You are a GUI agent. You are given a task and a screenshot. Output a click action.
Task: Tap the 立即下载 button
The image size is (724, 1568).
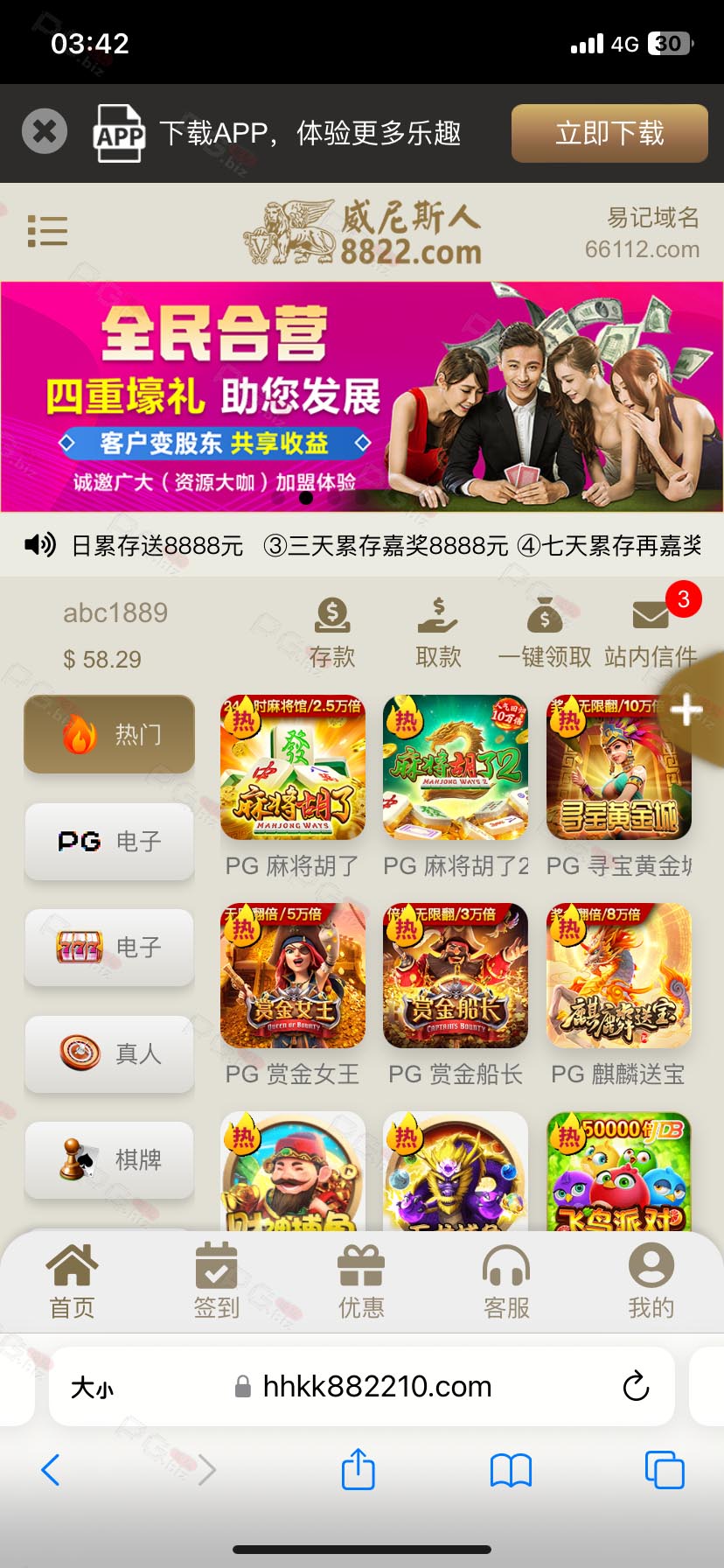pyautogui.click(x=609, y=133)
